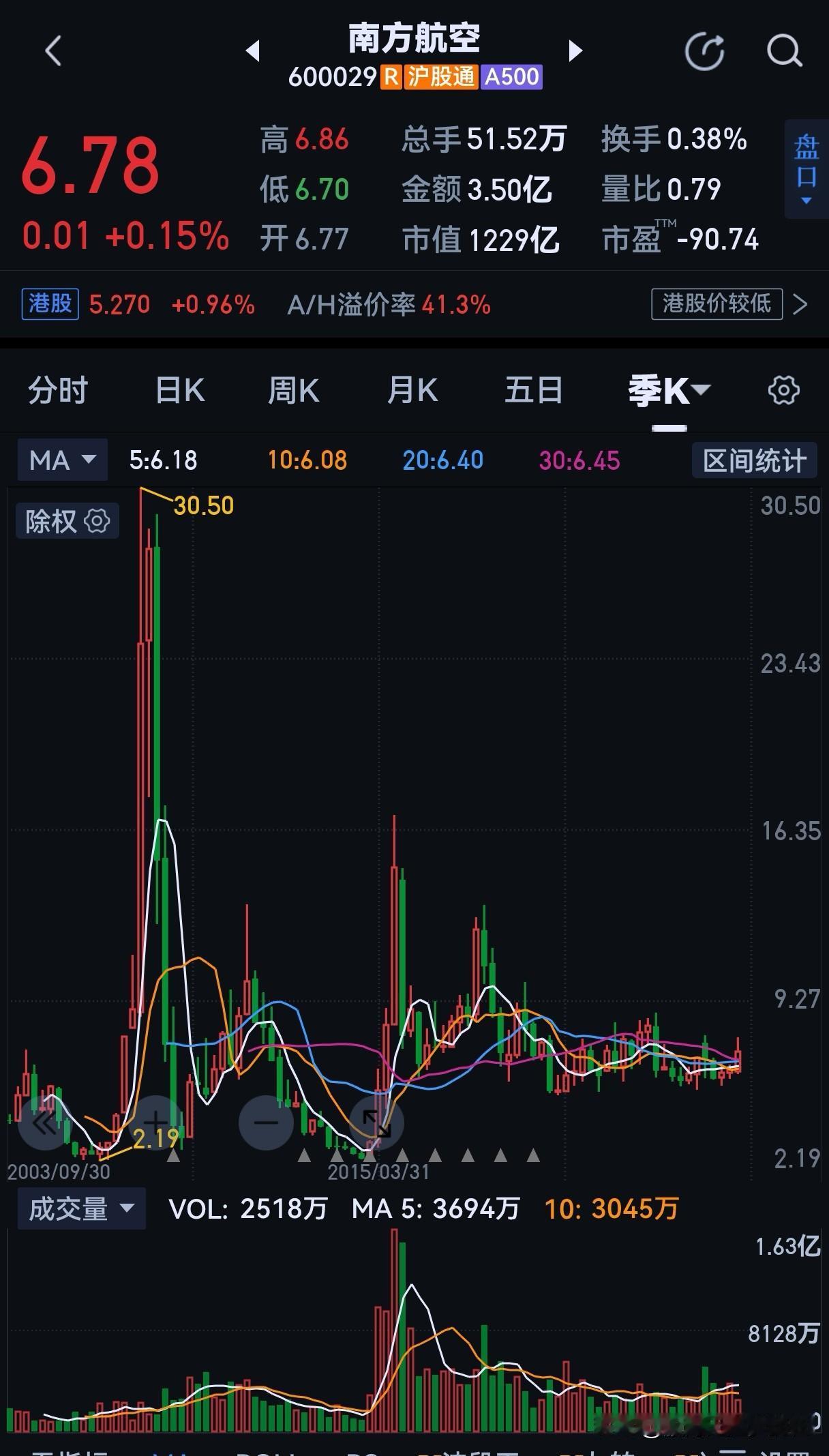Open 港股价较低 details link
This screenshot has width=829, height=1456.
click(x=716, y=304)
